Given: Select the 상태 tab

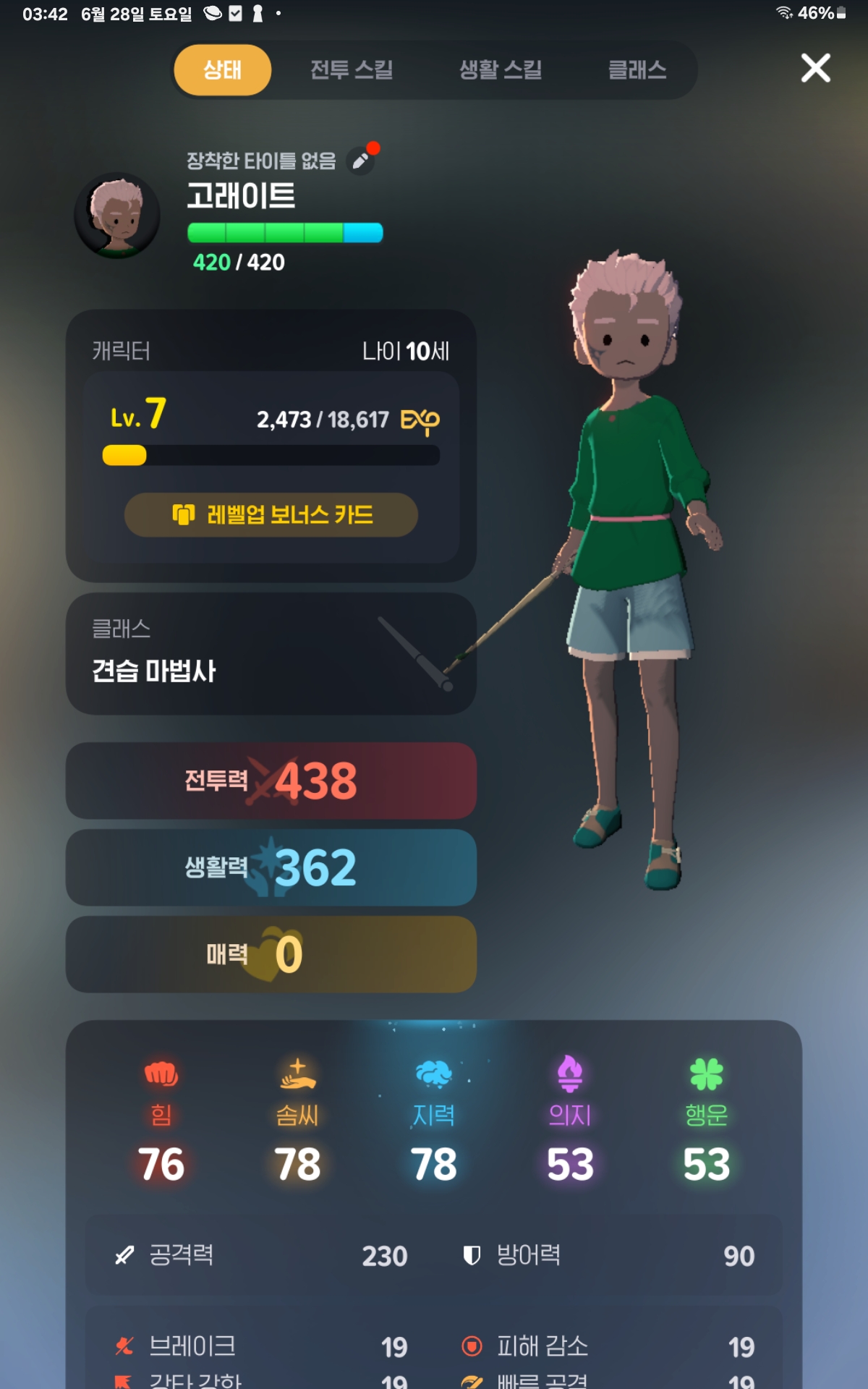Looking at the screenshot, I should pyautogui.click(x=223, y=70).
